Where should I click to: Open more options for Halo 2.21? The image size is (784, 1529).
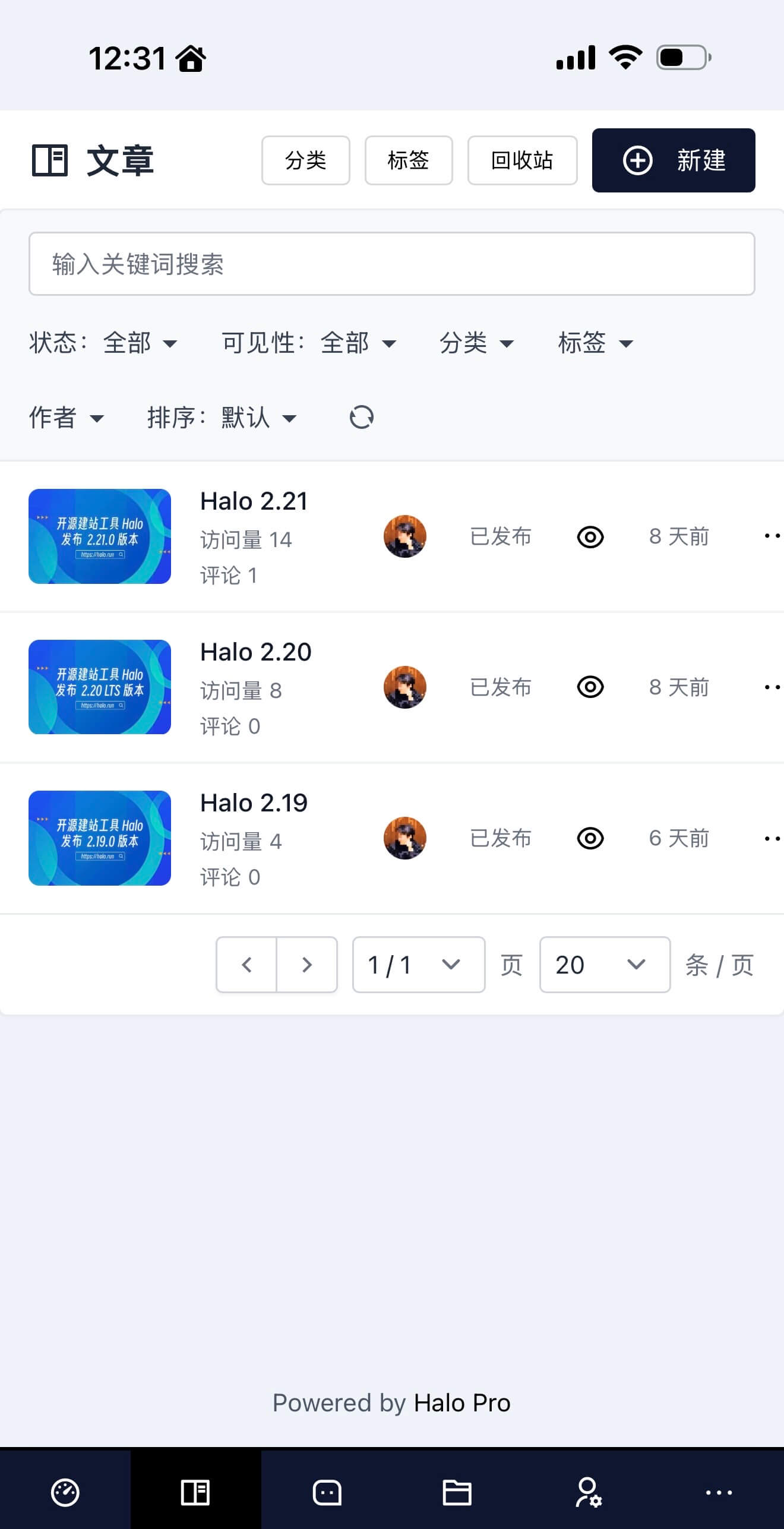tap(772, 536)
